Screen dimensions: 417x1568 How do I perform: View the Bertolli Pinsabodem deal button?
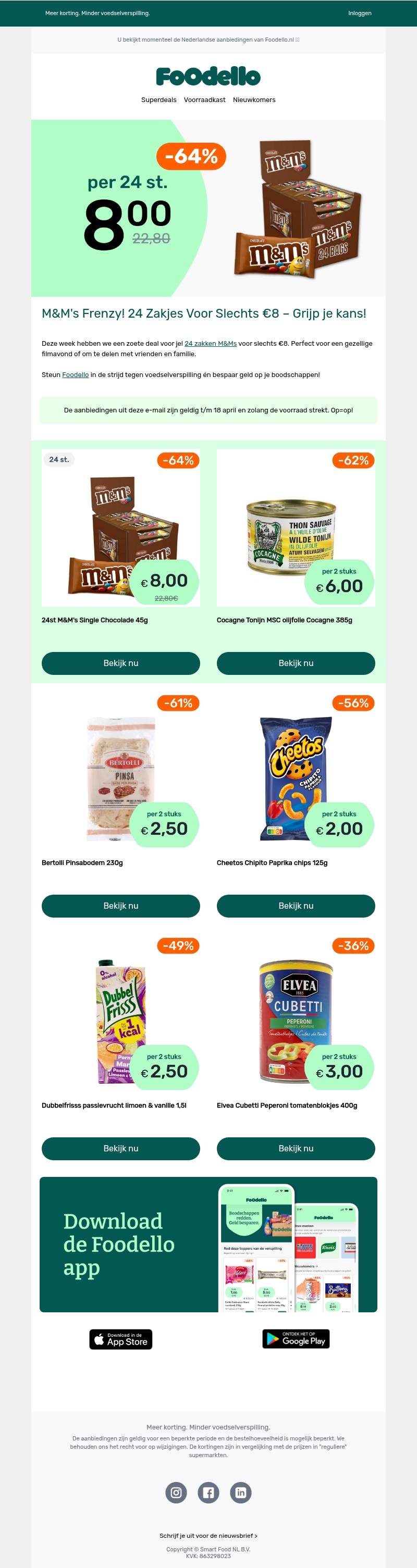[121, 906]
